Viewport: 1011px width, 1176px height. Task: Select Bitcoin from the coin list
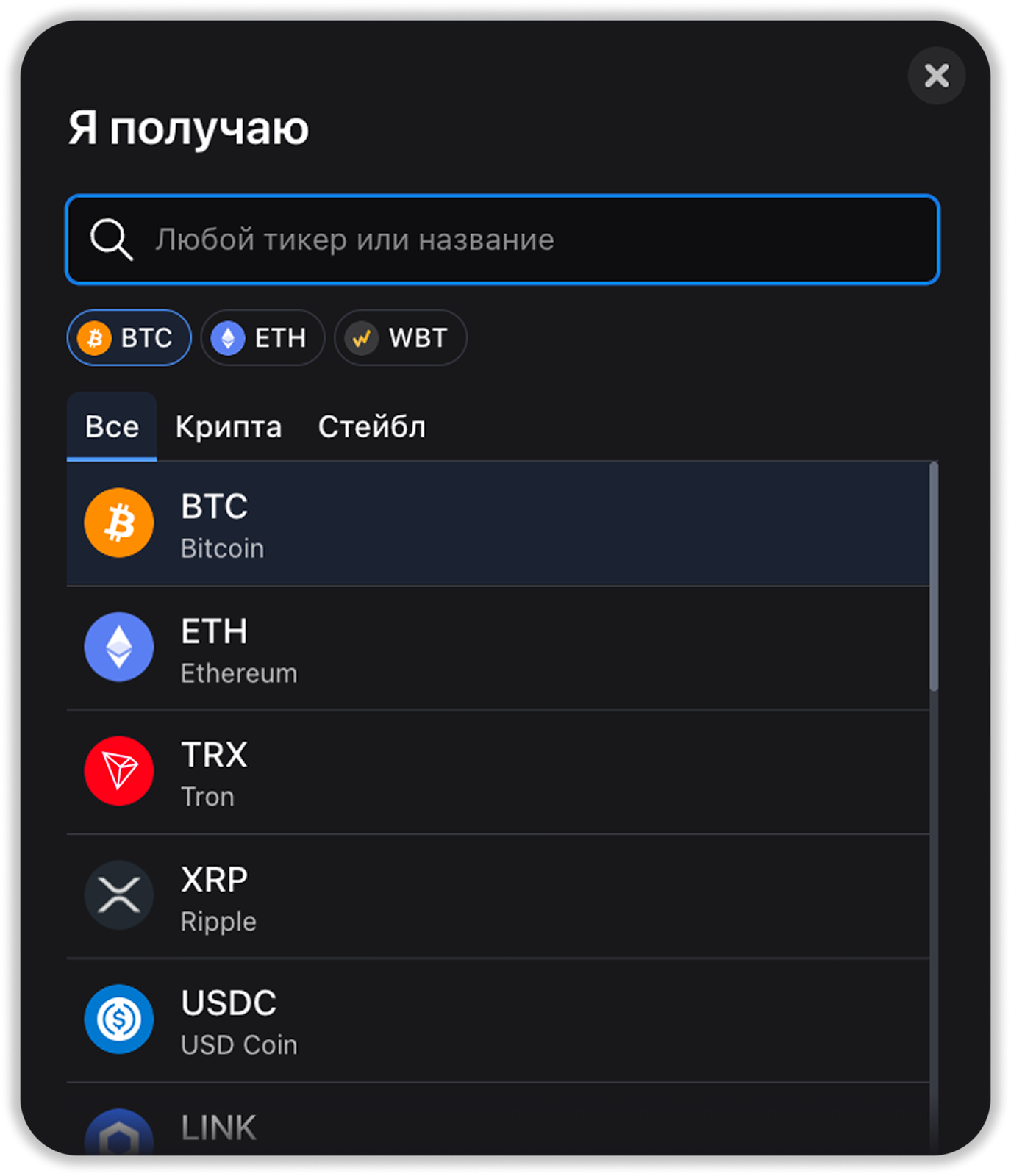(497, 524)
